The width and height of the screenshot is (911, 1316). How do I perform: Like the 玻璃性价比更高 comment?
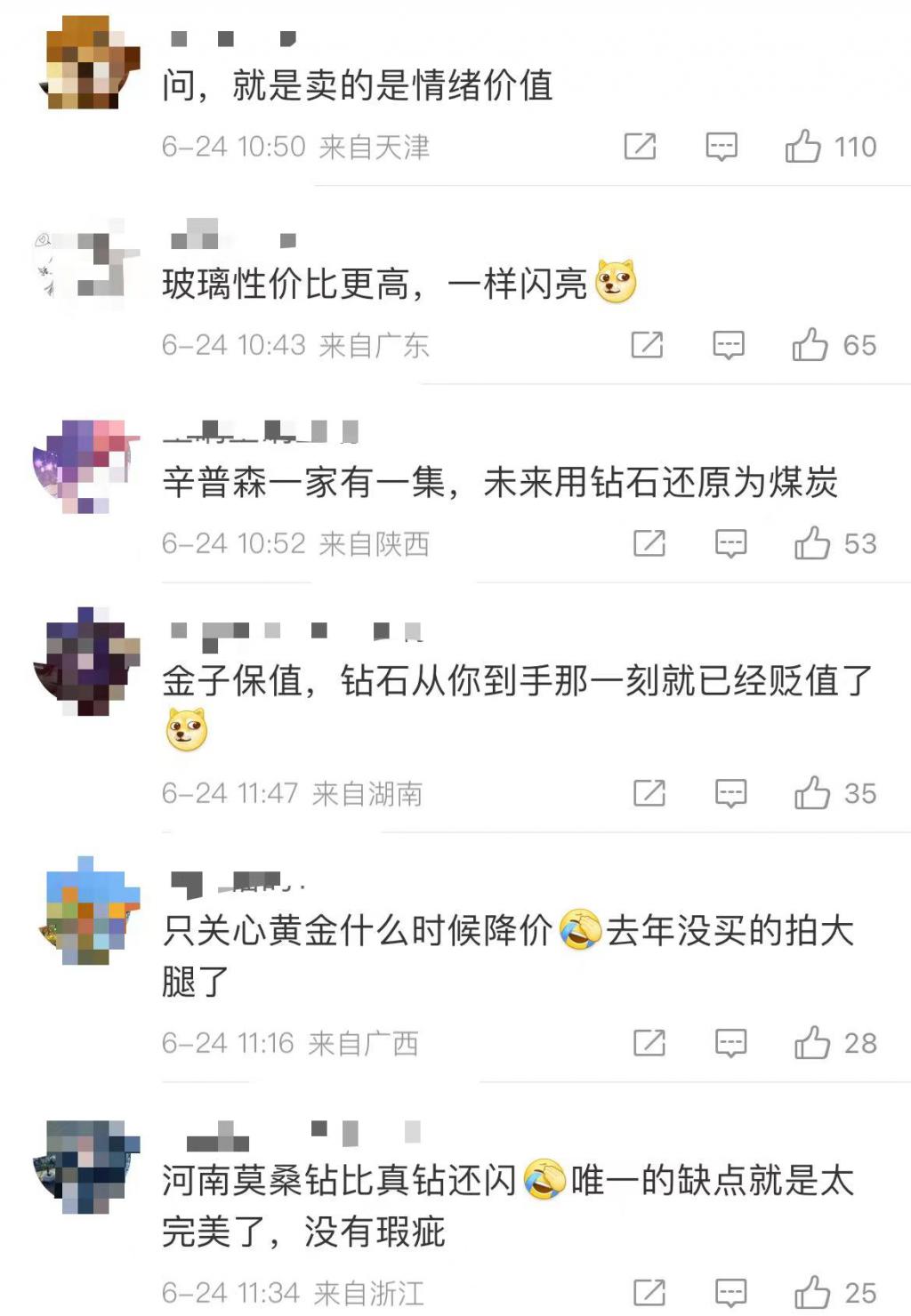810,344
